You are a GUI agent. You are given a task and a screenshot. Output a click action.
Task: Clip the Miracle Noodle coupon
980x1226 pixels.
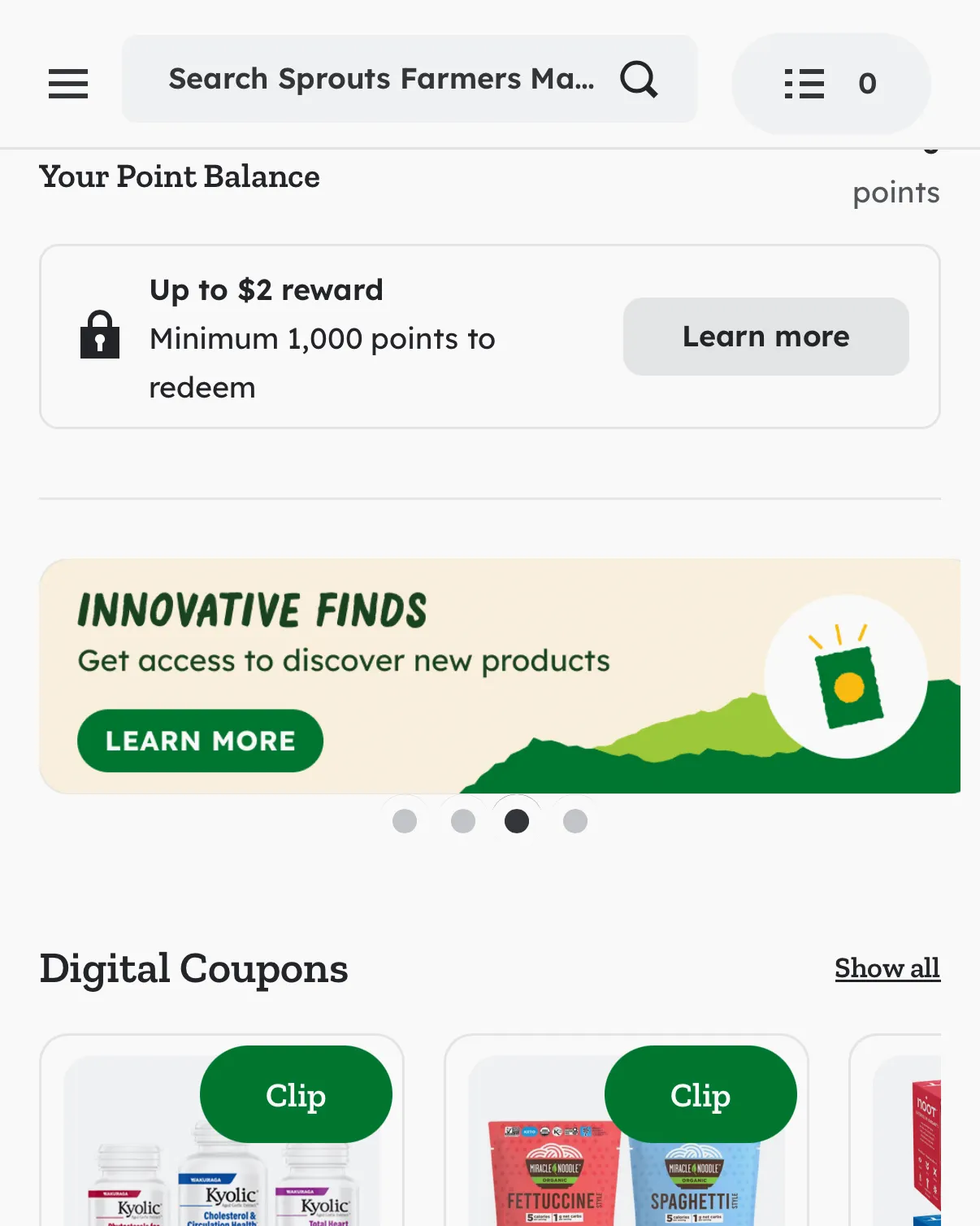pyautogui.click(x=700, y=1094)
